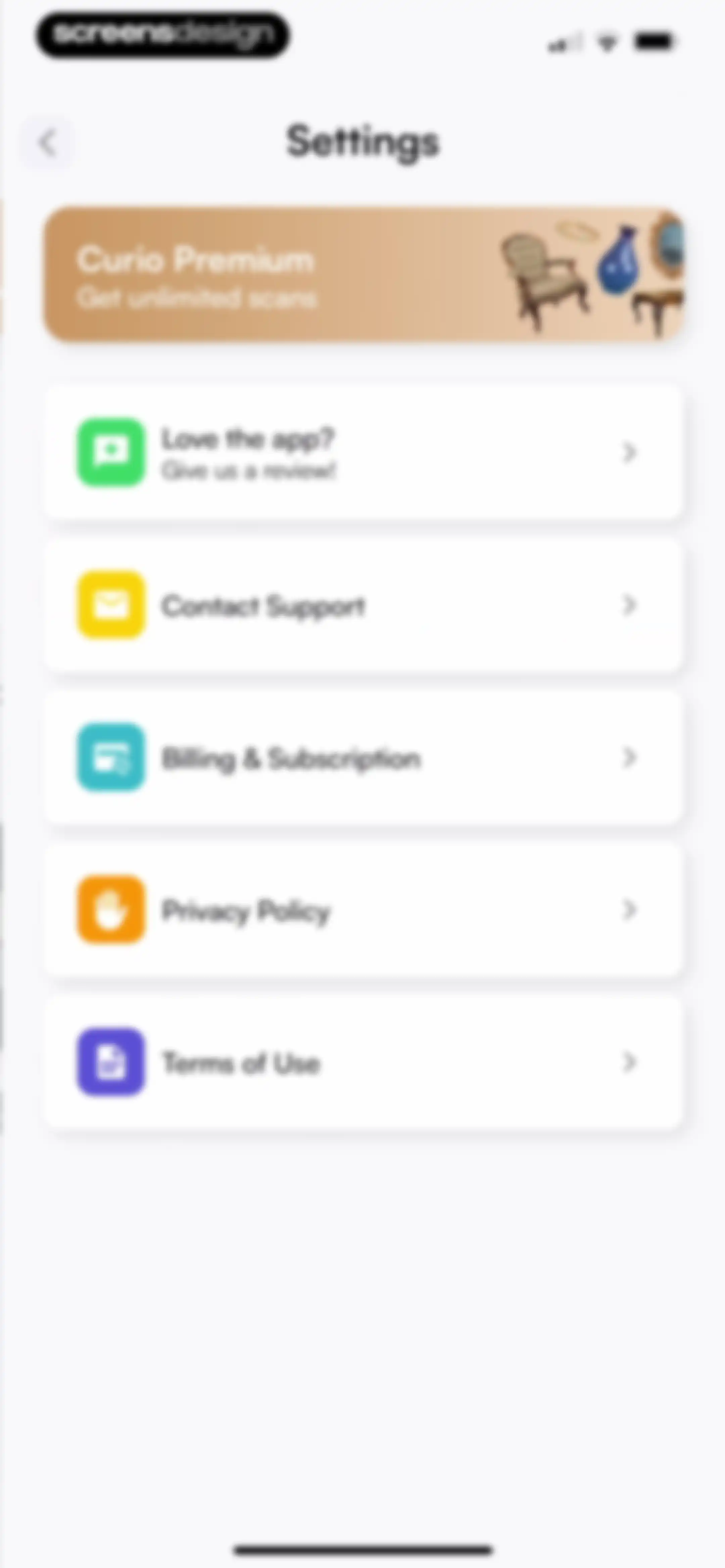
Task: Open the Curio Premium banner
Action: (364, 275)
